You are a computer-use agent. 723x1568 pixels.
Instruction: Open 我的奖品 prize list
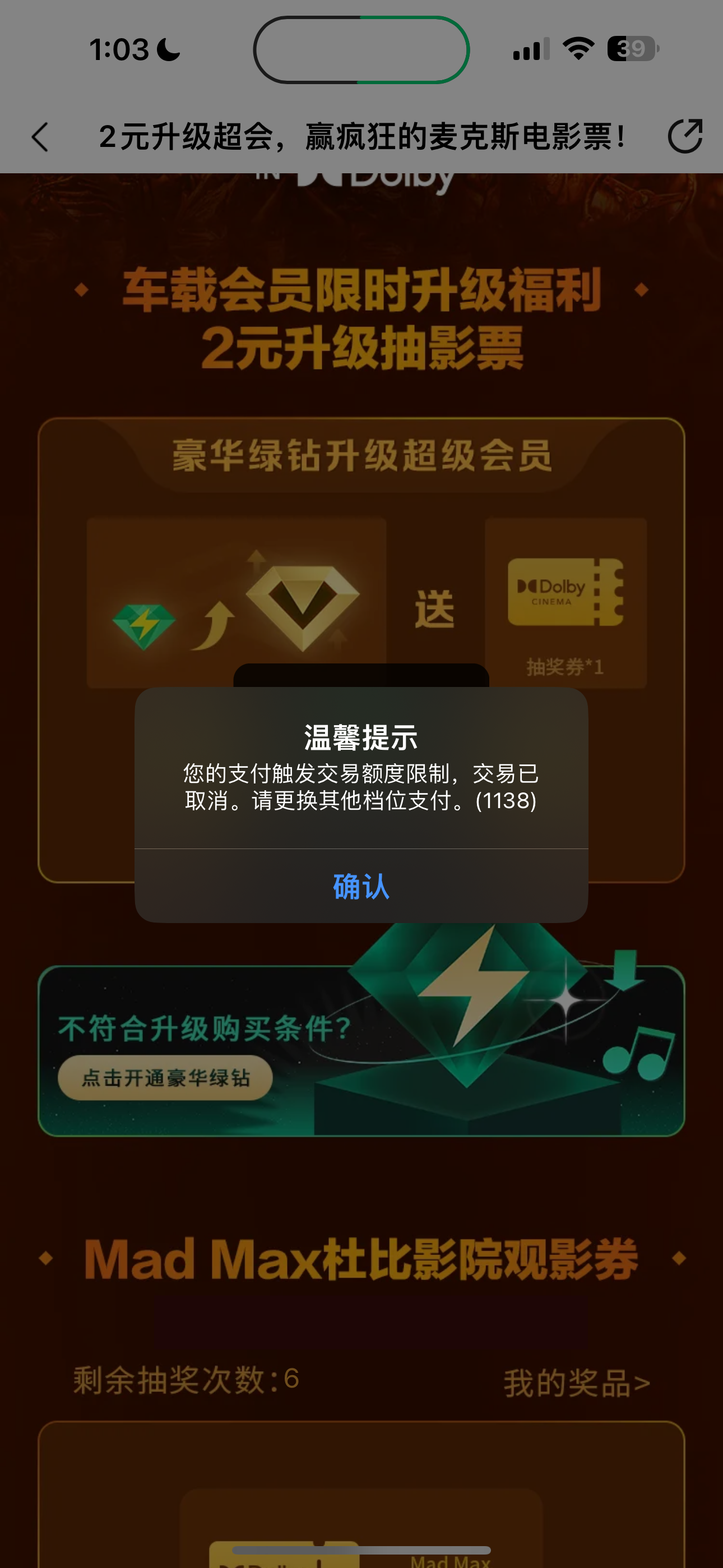pyautogui.click(x=576, y=1383)
